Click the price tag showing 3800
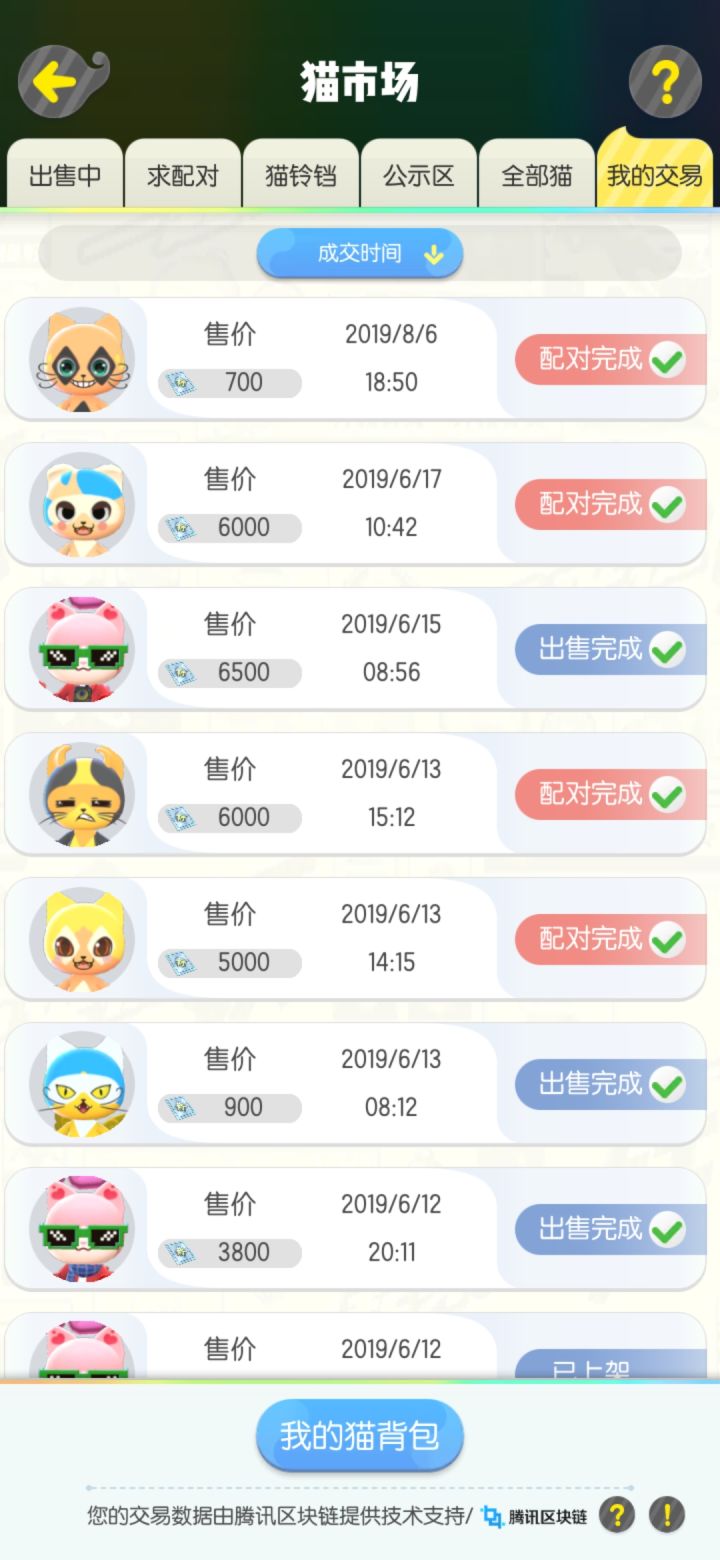 click(228, 1252)
